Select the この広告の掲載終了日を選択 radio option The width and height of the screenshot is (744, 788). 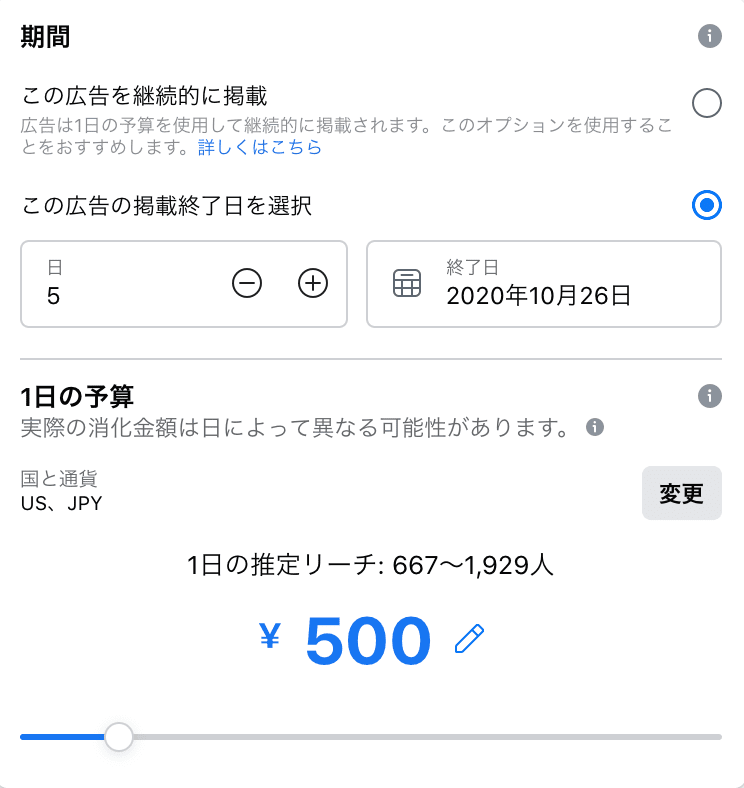coord(706,205)
